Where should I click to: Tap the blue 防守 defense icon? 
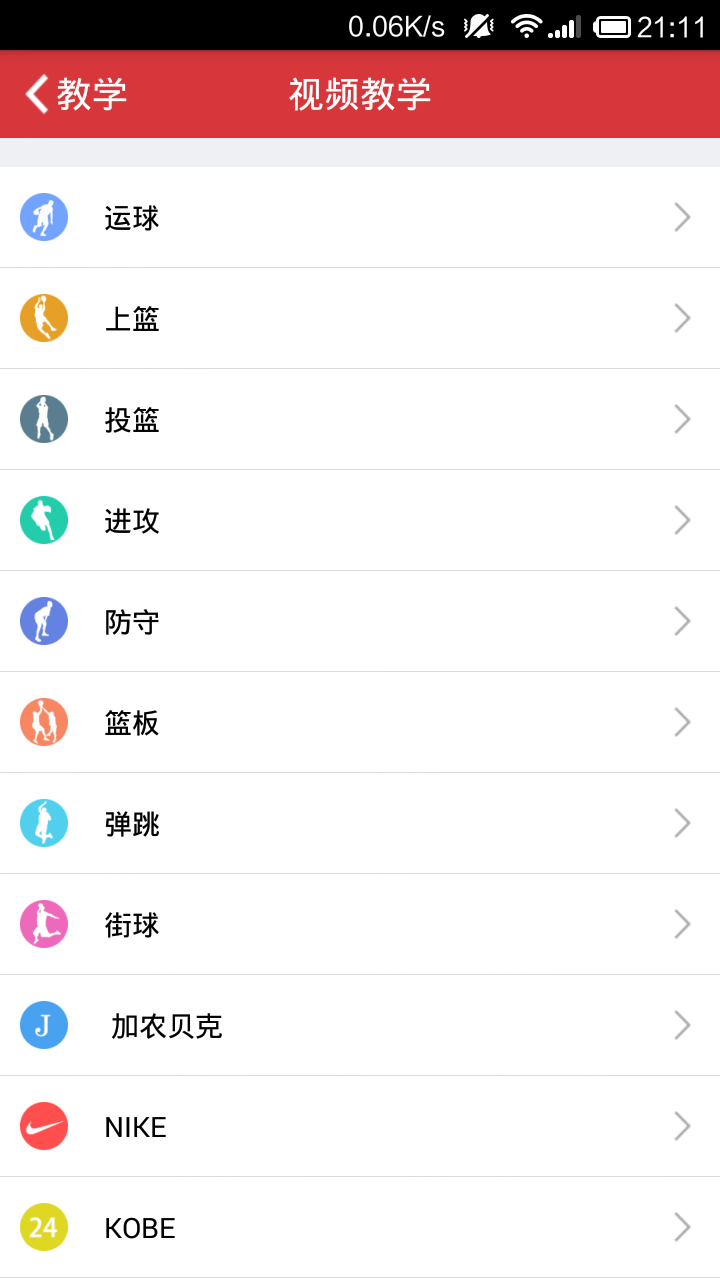pos(44,621)
